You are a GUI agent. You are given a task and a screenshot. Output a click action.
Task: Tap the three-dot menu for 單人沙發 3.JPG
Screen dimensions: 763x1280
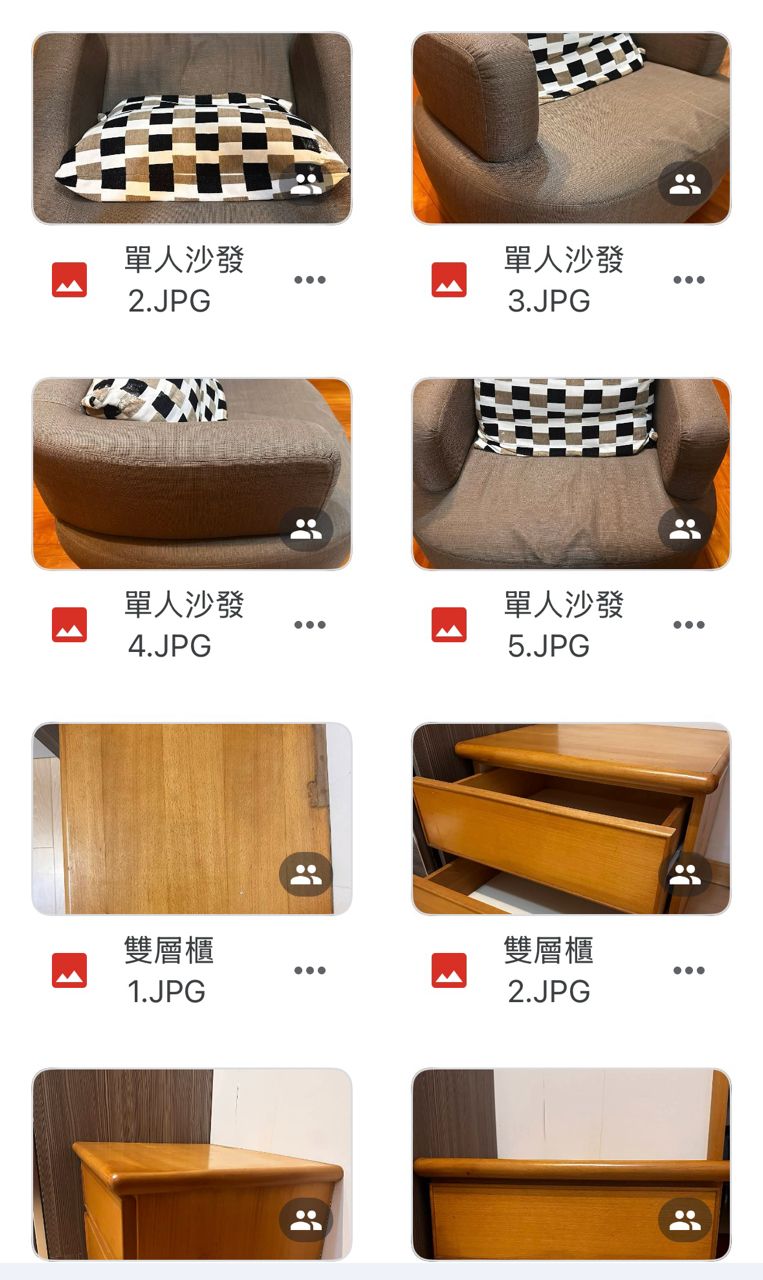coord(689,280)
